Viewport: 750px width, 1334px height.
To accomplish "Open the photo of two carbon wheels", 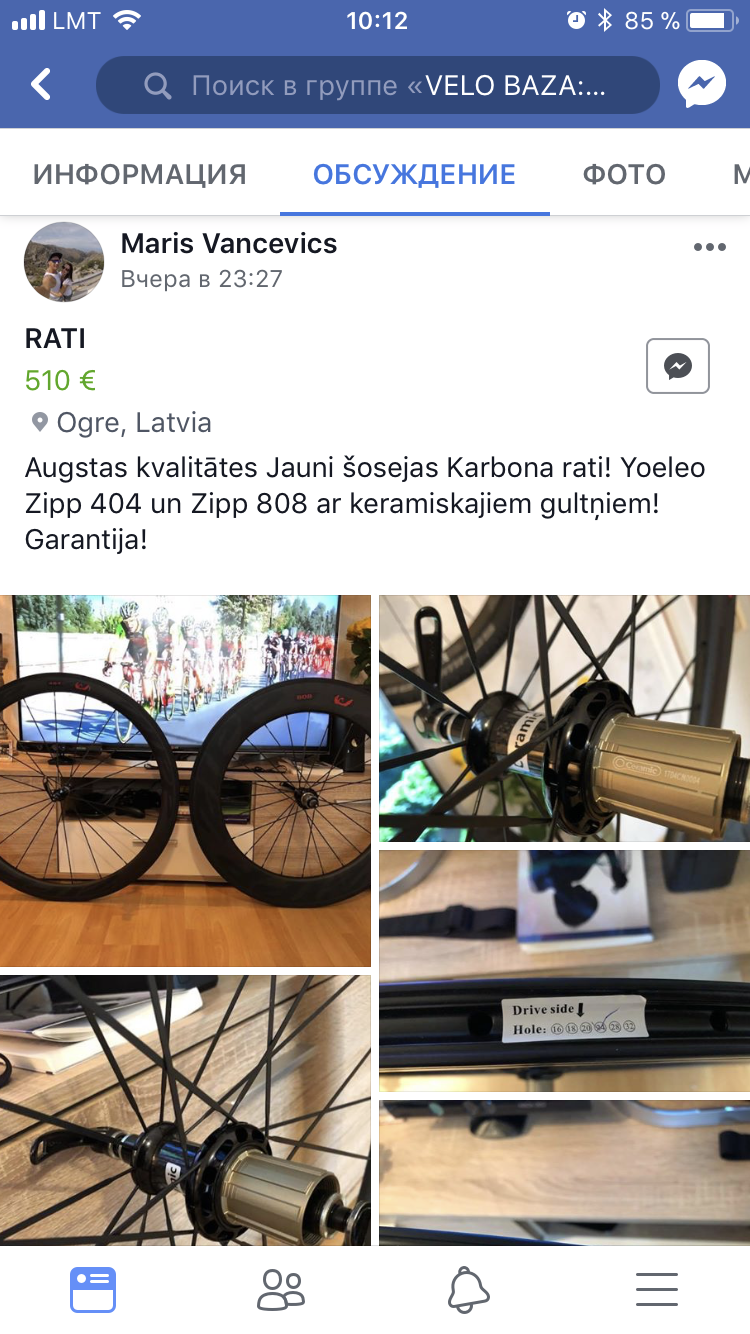I will [185, 781].
